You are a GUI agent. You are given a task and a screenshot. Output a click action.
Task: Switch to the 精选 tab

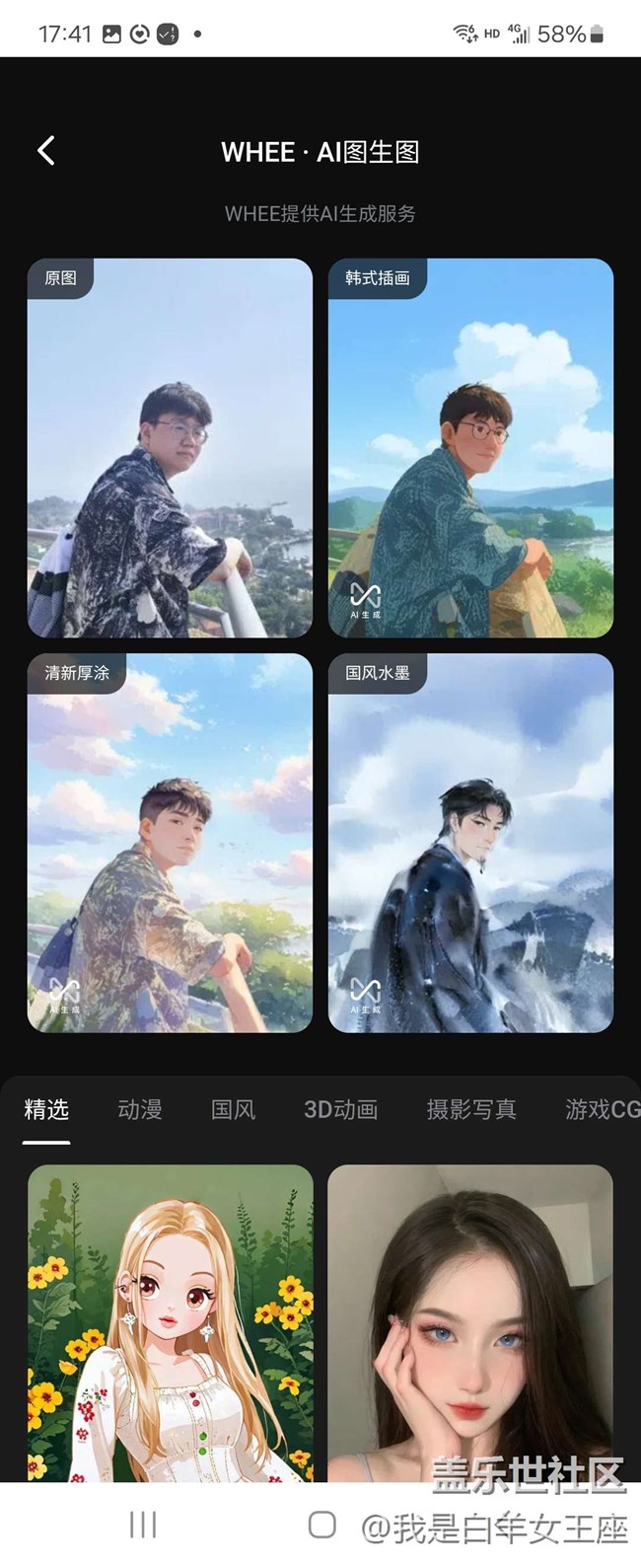[x=46, y=1109]
